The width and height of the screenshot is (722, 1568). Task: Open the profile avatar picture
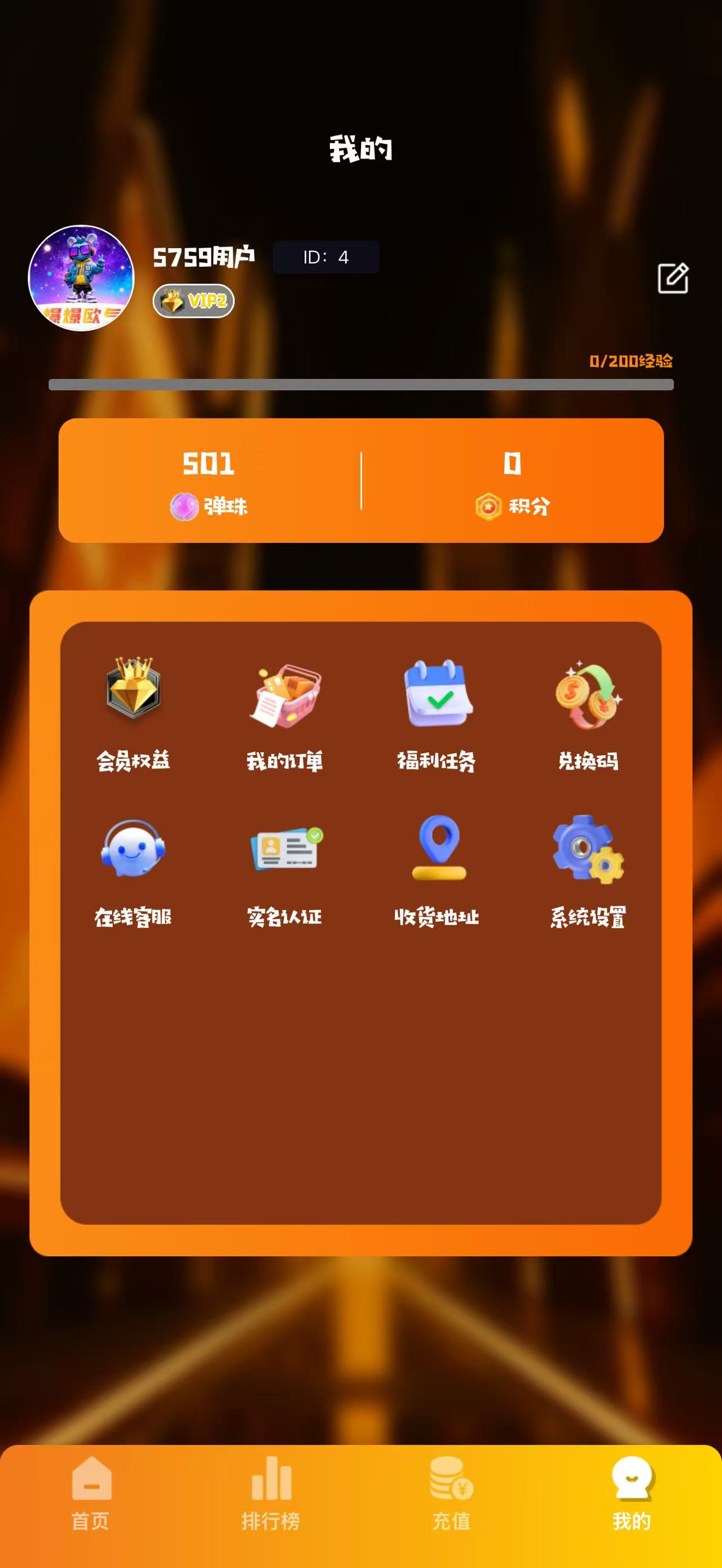81,277
